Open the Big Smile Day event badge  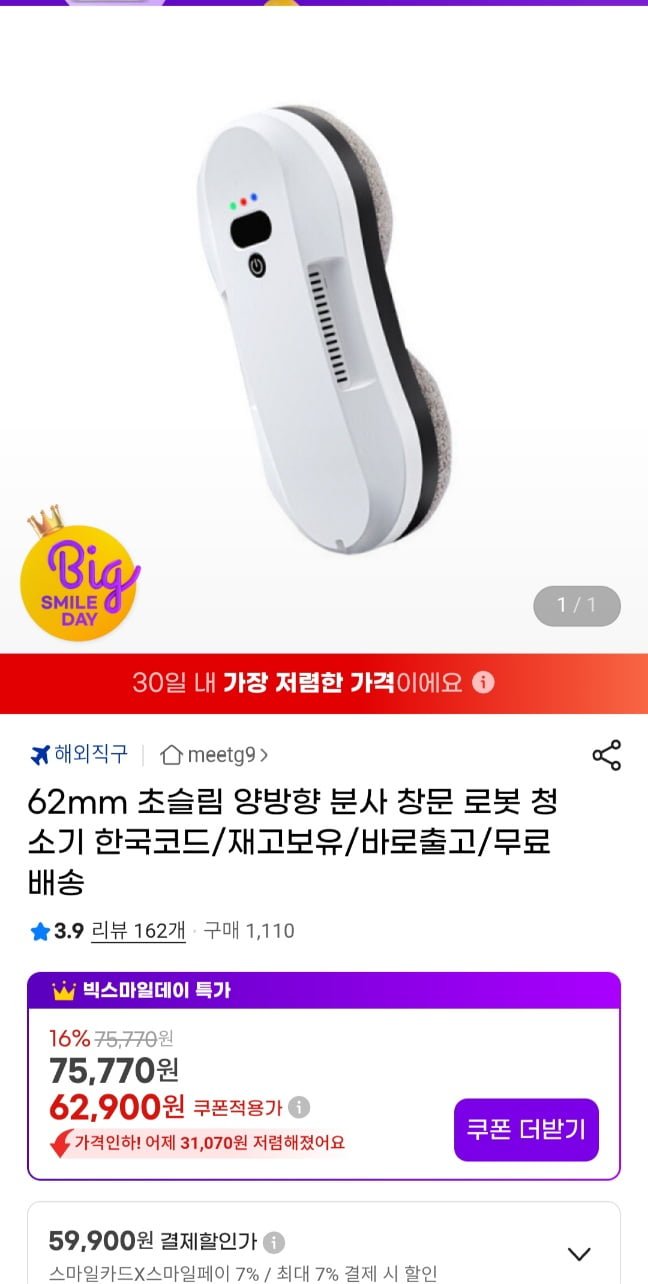(80, 575)
